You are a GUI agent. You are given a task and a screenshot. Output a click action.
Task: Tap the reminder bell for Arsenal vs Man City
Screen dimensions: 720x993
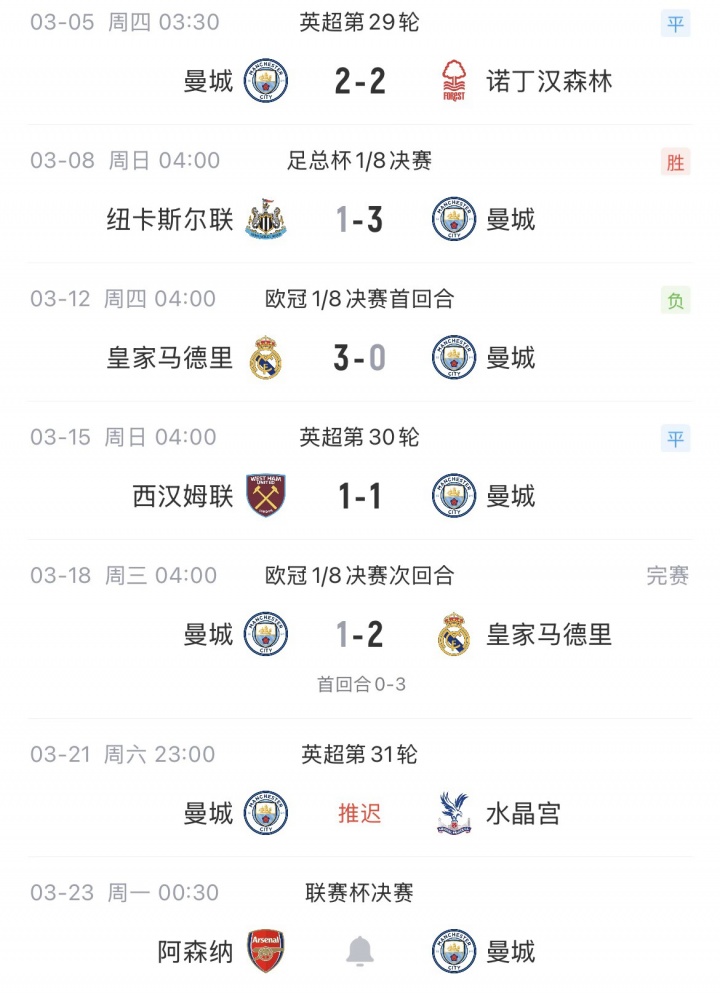(360, 952)
